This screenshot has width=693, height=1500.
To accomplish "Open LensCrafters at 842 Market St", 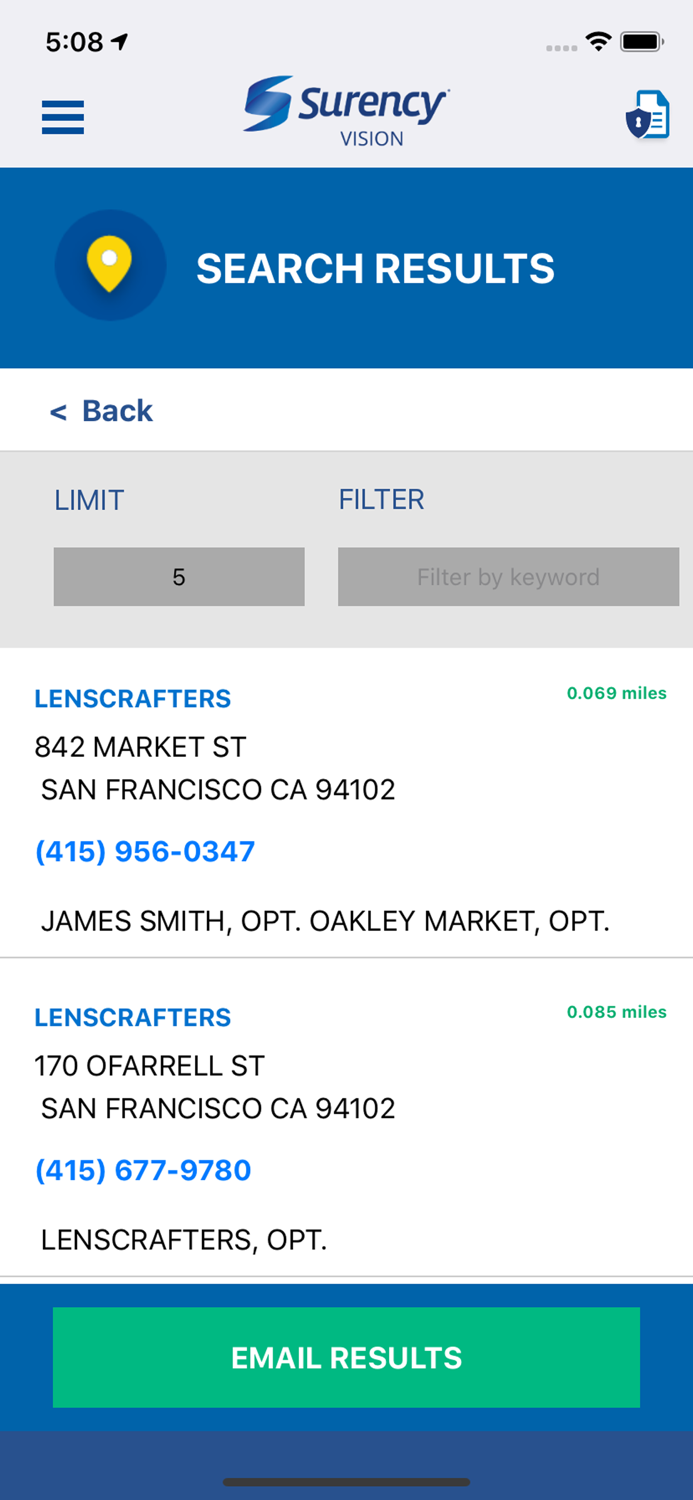I will click(133, 699).
